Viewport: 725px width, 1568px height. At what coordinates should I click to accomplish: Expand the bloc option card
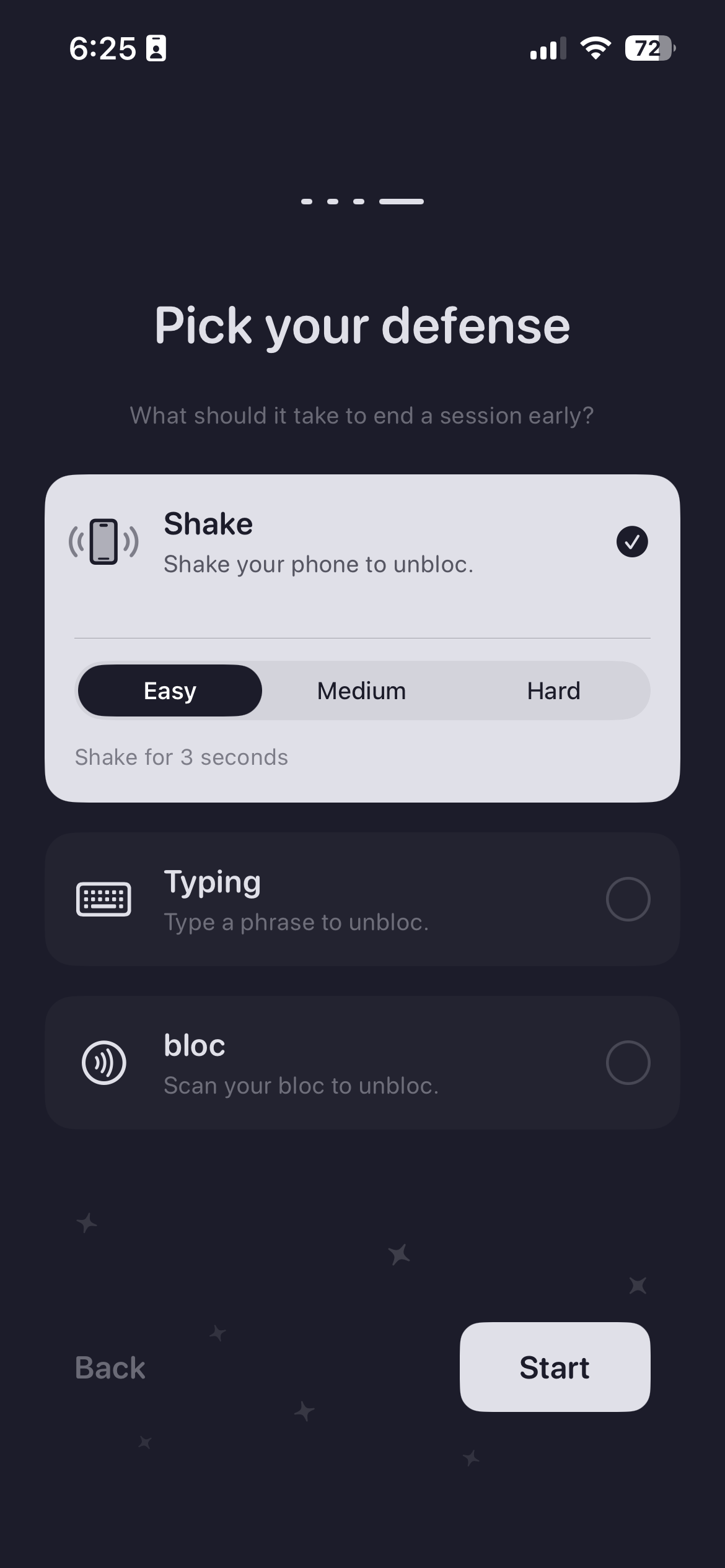pos(362,1061)
